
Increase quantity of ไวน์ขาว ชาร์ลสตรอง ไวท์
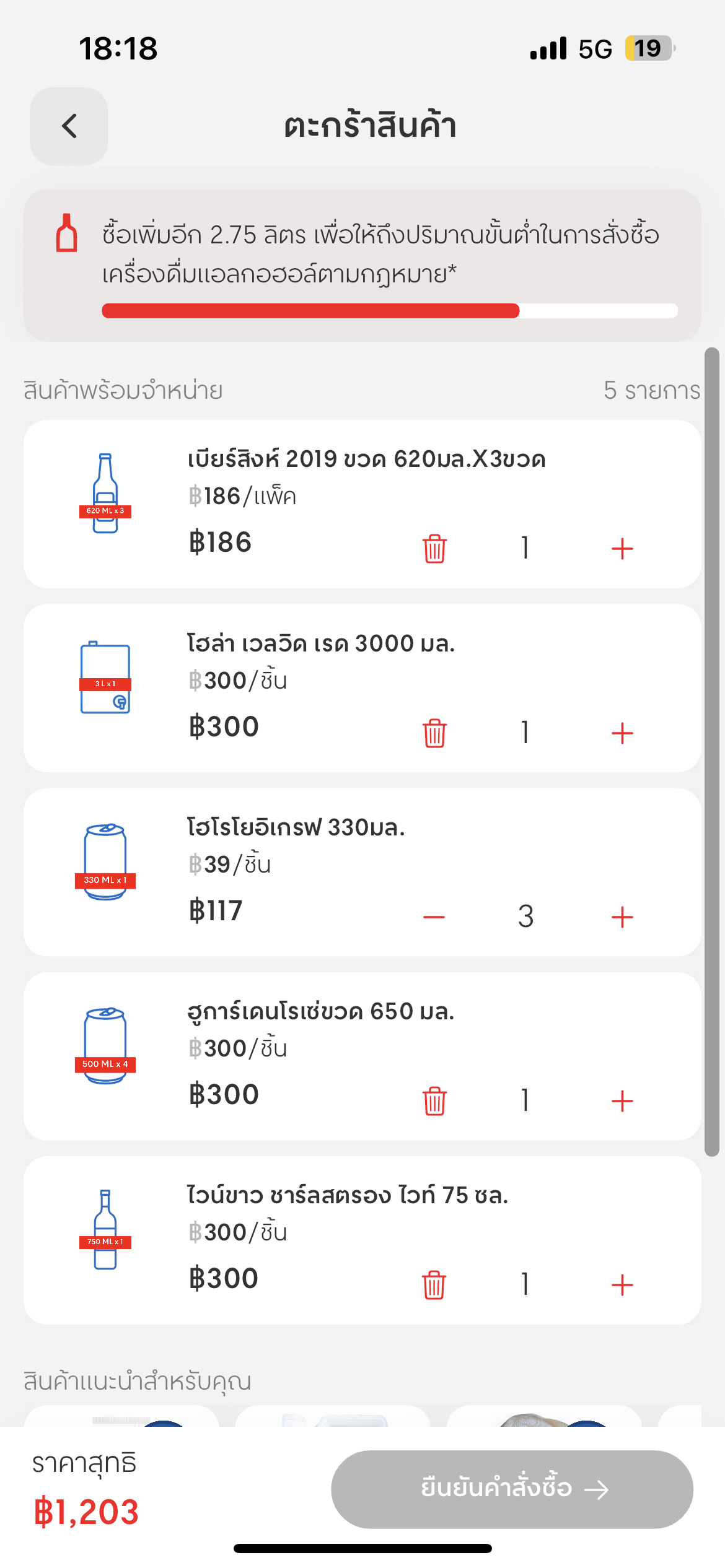tap(622, 1284)
